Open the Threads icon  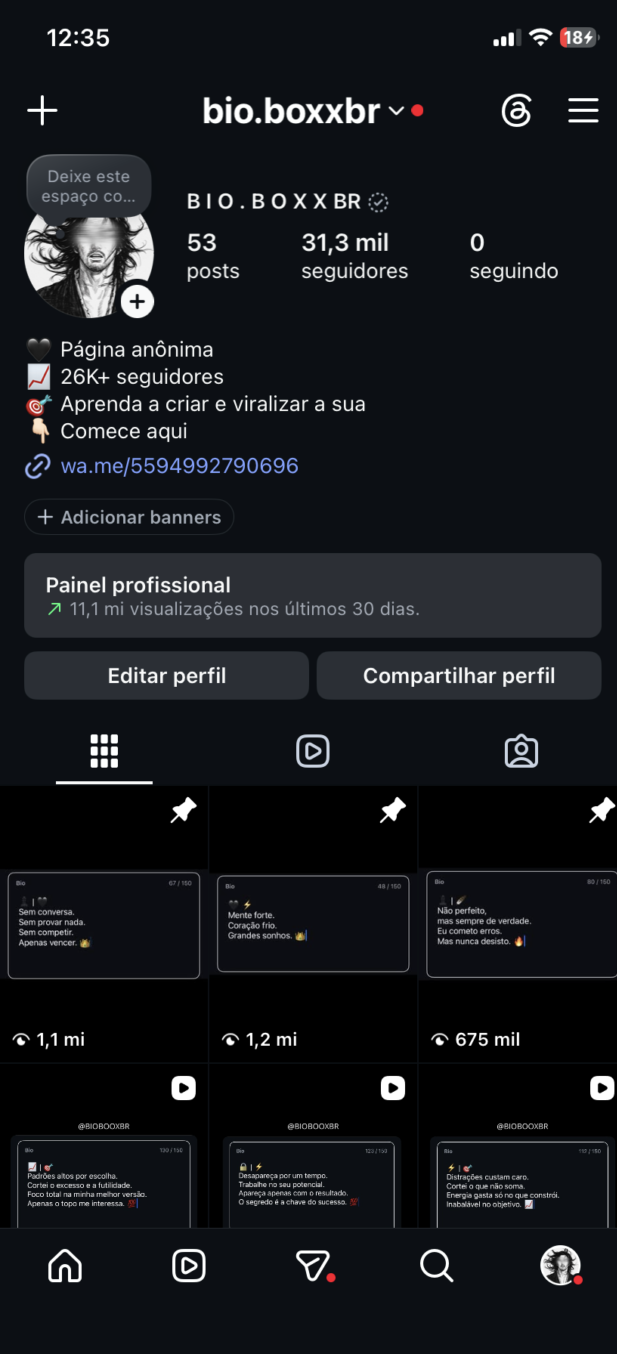(x=516, y=111)
